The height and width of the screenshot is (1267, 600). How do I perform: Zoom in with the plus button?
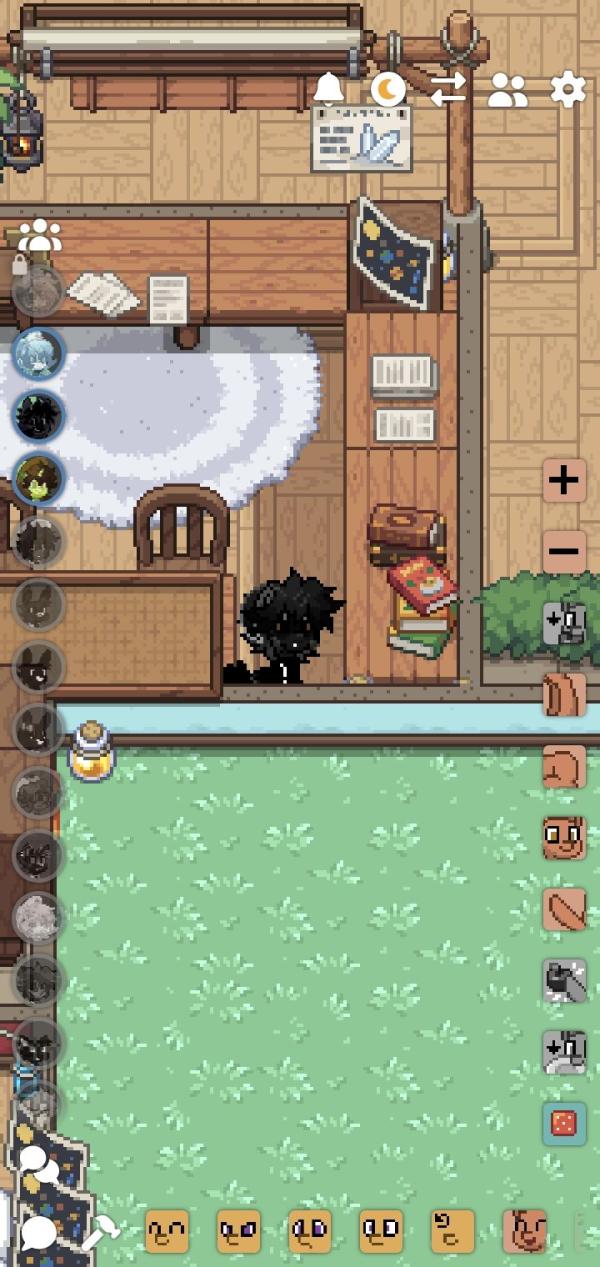[x=564, y=480]
